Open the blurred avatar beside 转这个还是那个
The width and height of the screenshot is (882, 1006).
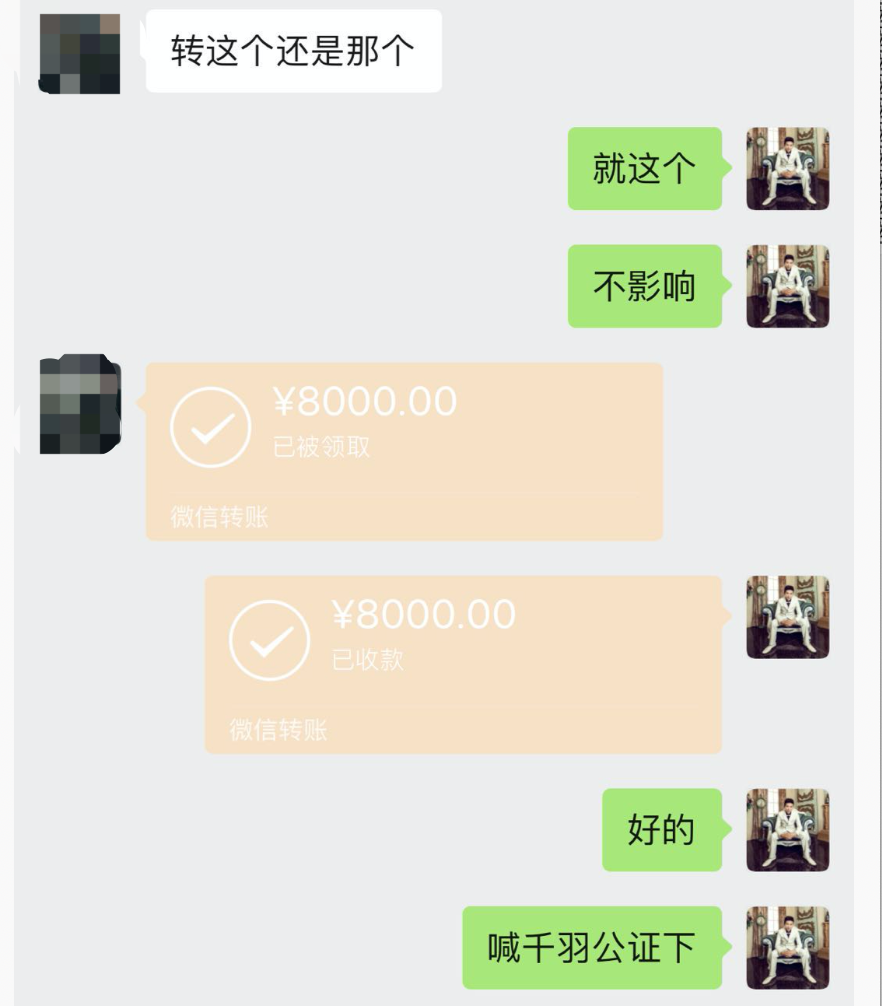click(80, 54)
